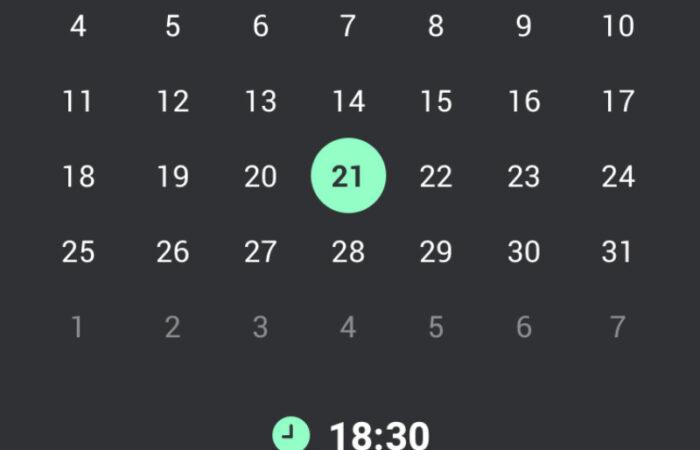This screenshot has height=450, width=700.
Task: Tap the highlighted date 21
Action: click(x=348, y=177)
